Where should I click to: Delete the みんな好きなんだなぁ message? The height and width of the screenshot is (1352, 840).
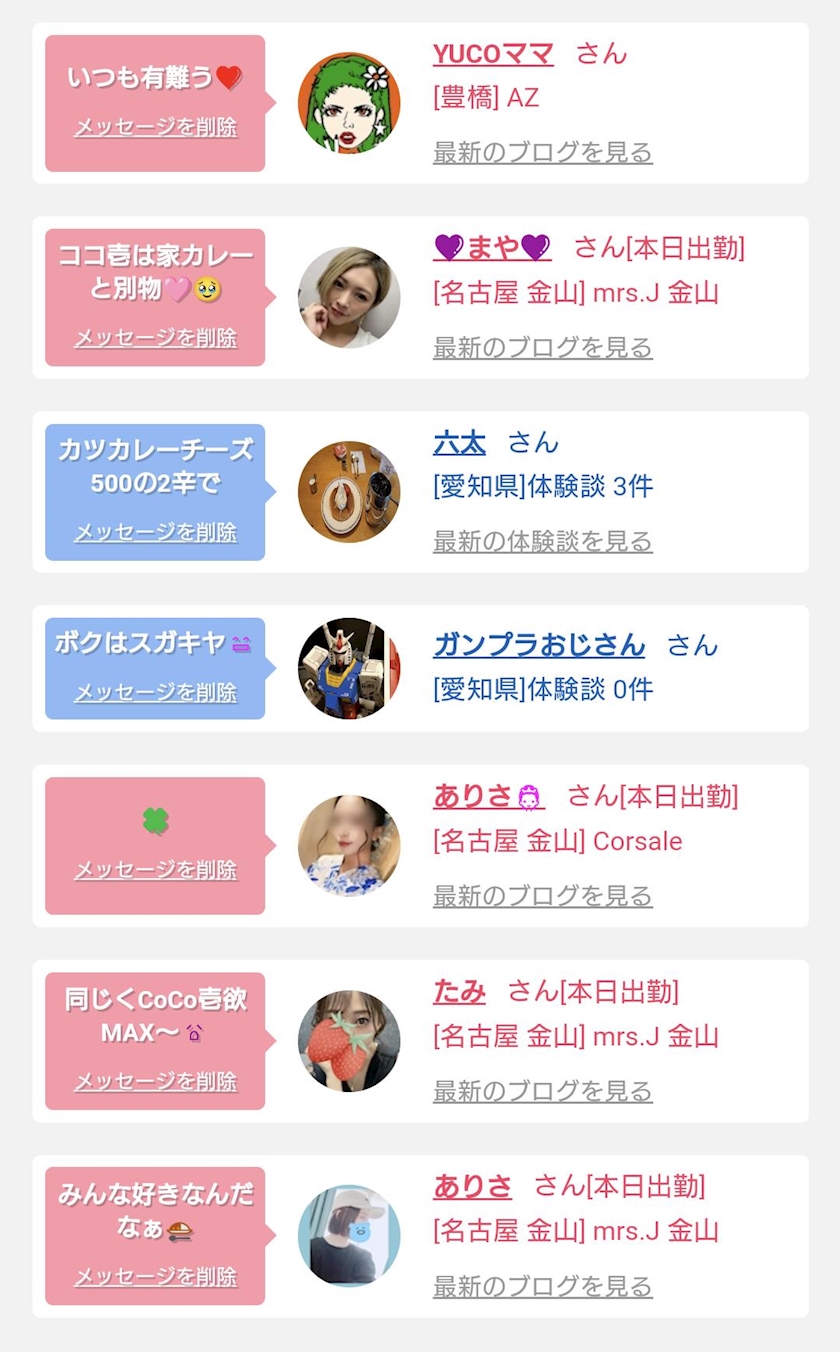tap(155, 1277)
